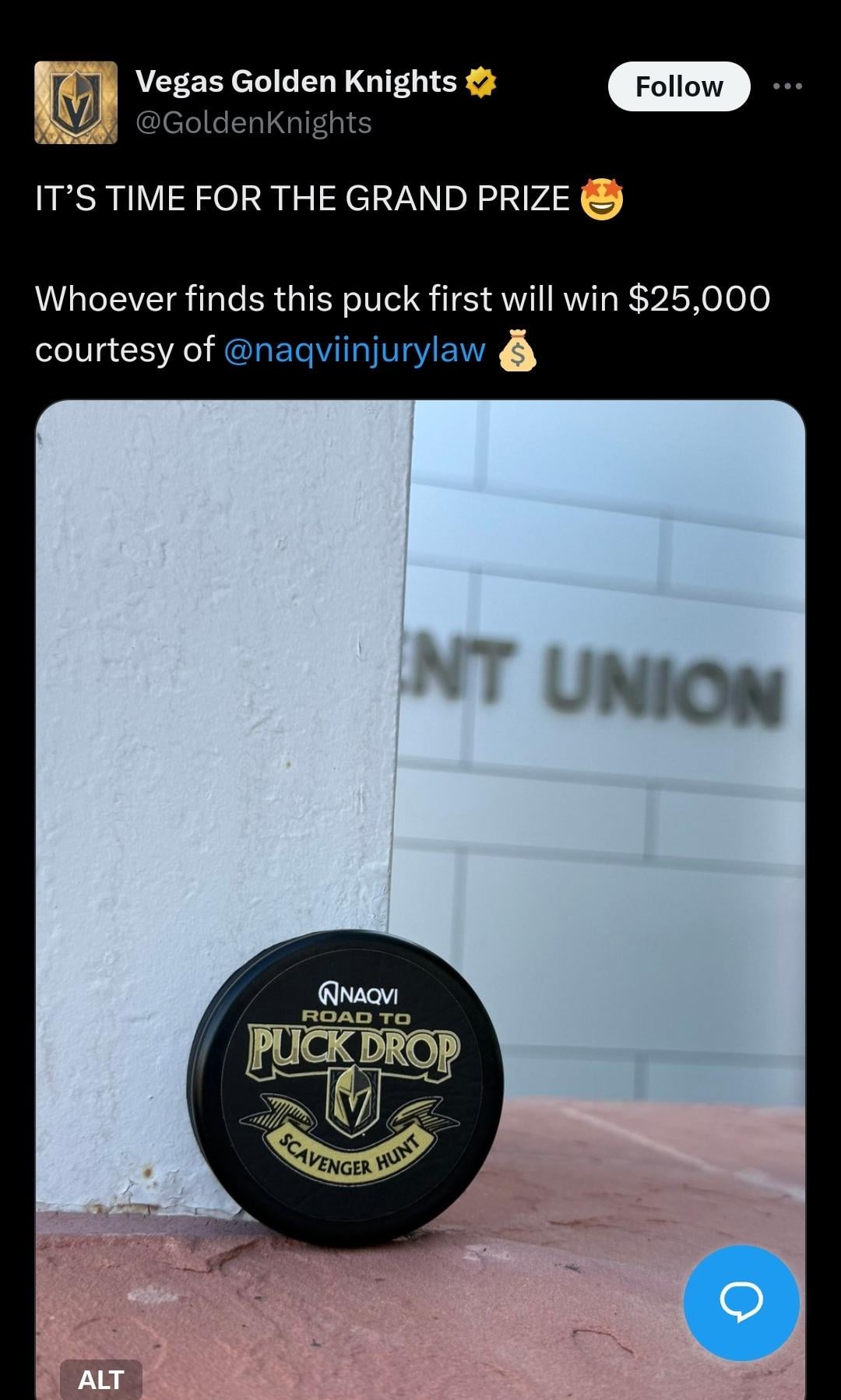Tap the blue reply floating button
This screenshot has width=841, height=1400.
click(741, 1302)
